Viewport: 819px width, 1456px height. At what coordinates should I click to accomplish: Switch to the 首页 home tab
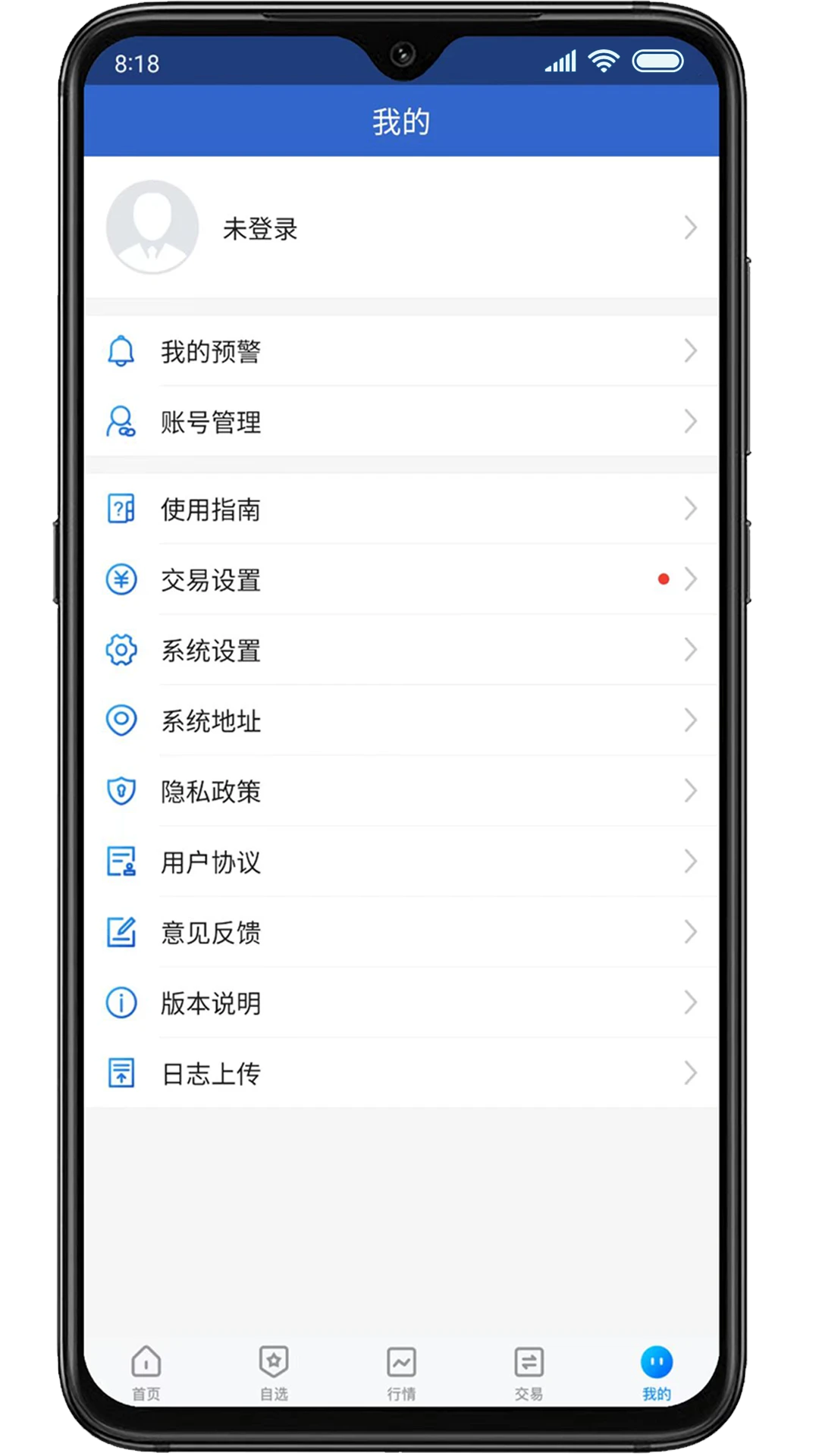click(x=146, y=1372)
